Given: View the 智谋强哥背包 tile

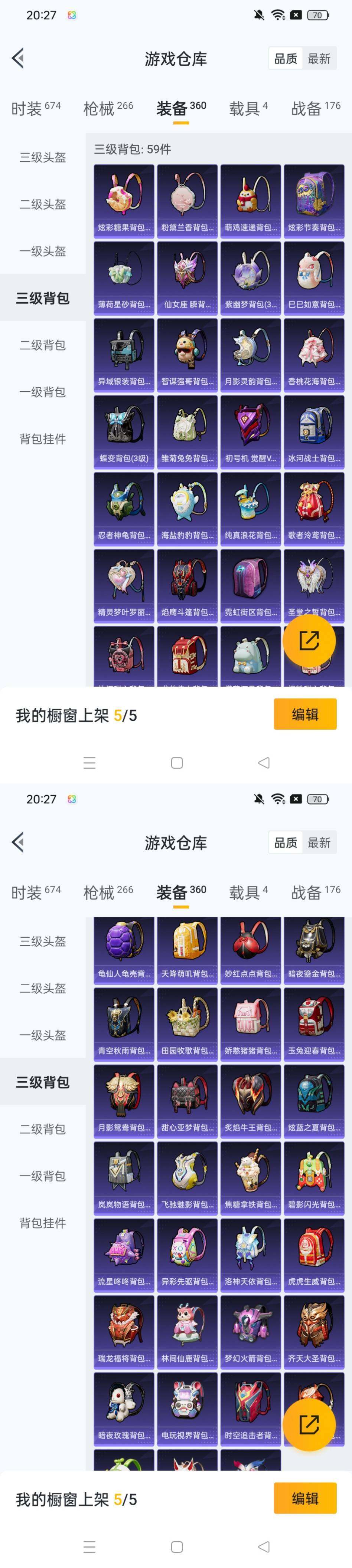Looking at the screenshot, I should [x=187, y=354].
